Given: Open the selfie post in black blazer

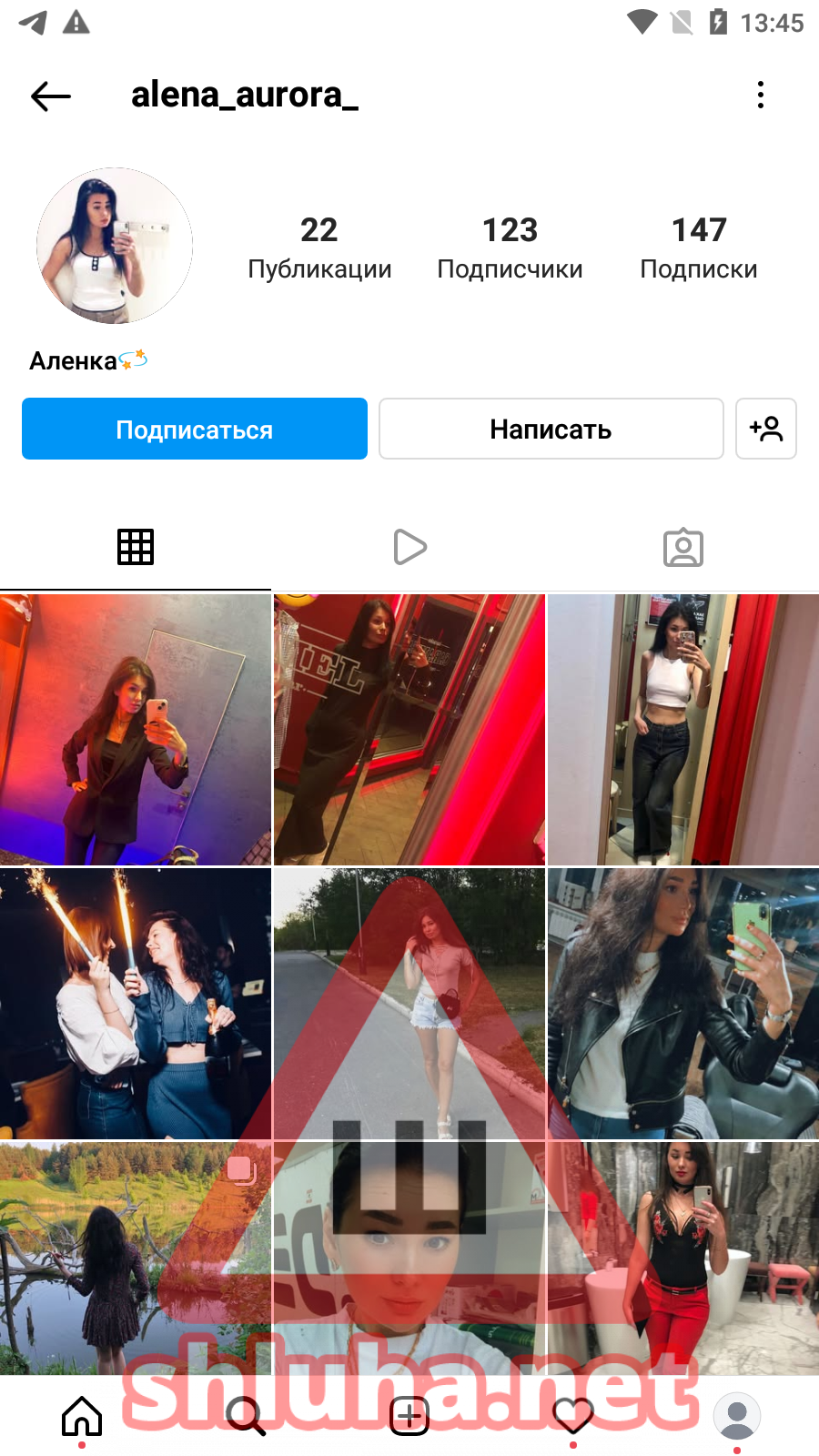Looking at the screenshot, I should pos(136,730).
